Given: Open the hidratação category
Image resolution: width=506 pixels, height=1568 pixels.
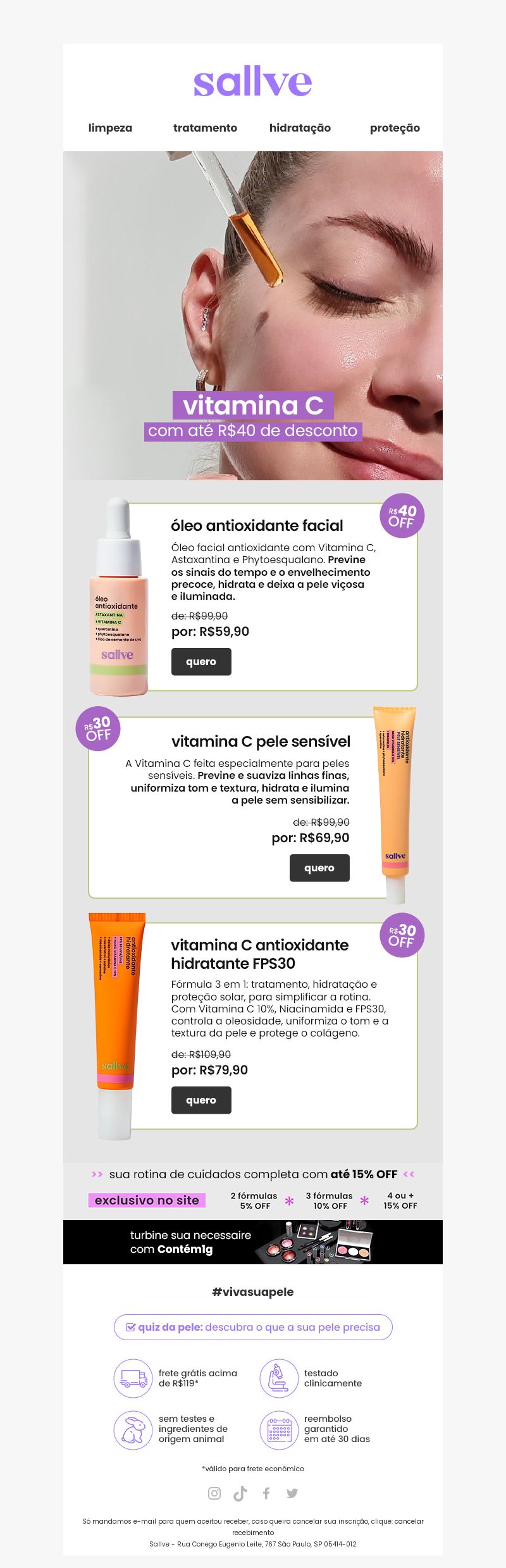Looking at the screenshot, I should point(300,128).
